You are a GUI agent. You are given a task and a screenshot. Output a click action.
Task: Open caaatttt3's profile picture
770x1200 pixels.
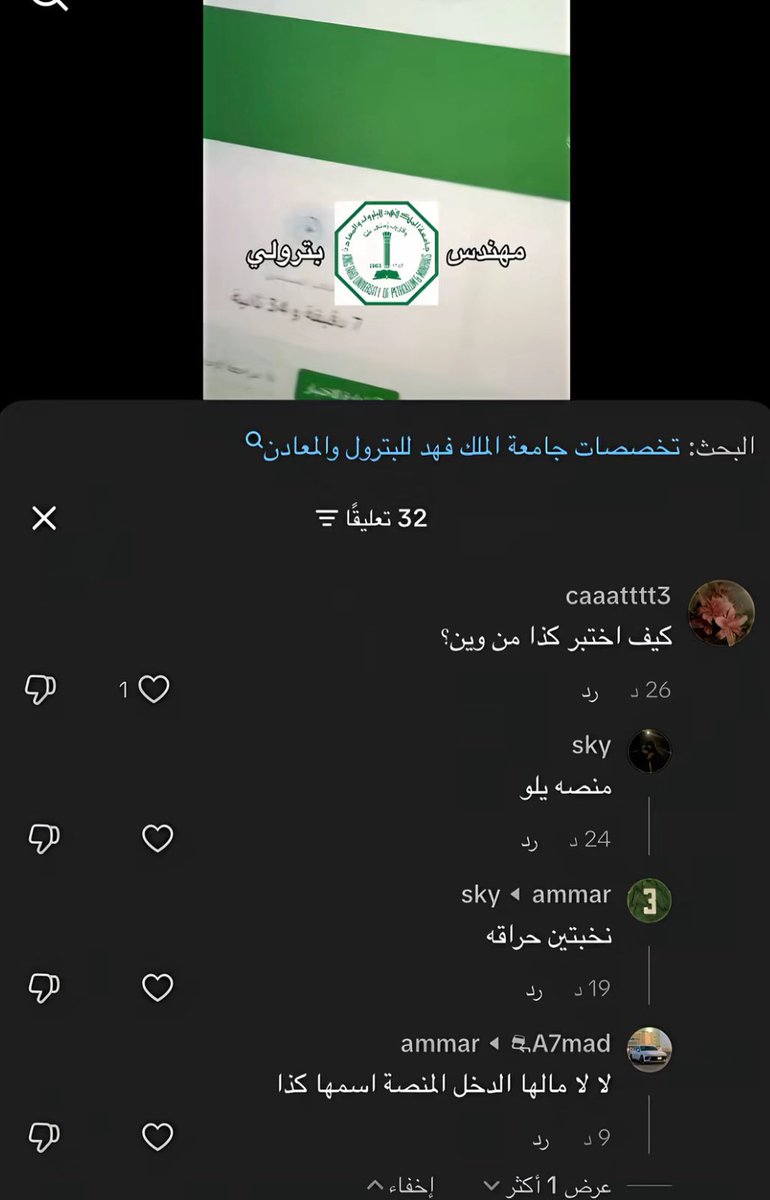pyautogui.click(x=722, y=612)
